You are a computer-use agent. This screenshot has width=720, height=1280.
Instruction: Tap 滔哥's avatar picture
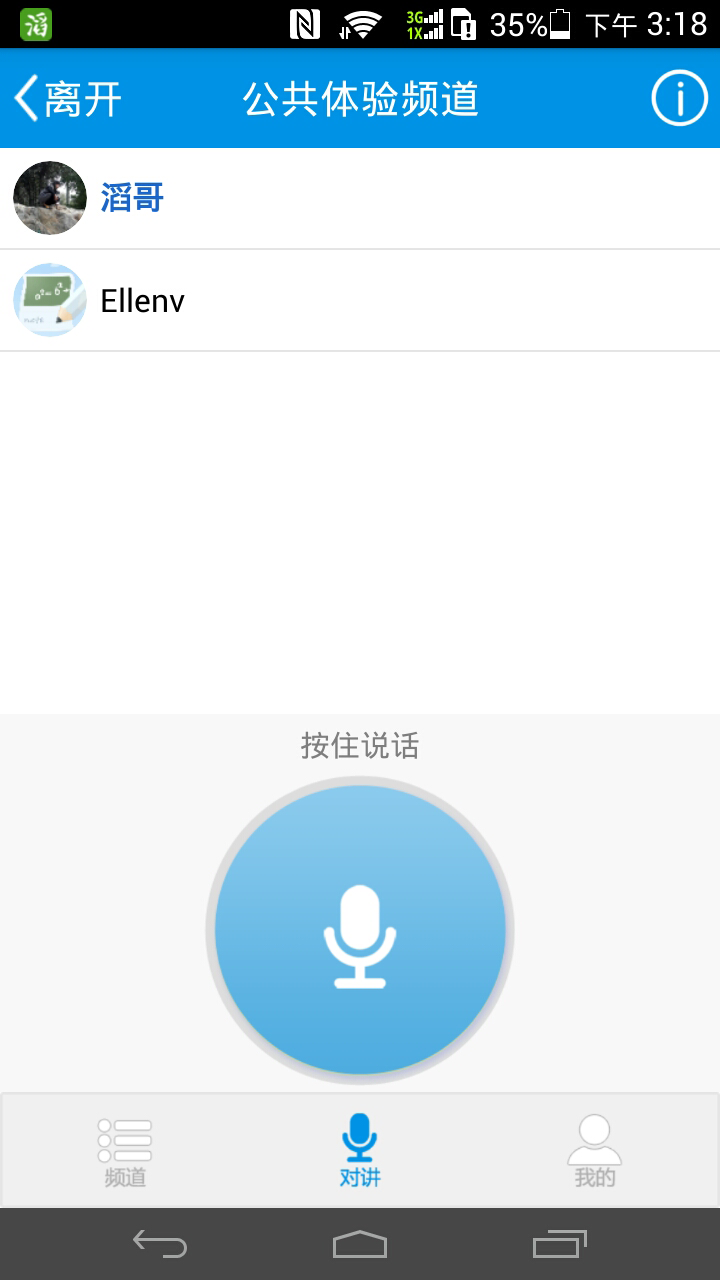pyautogui.click(x=49, y=198)
